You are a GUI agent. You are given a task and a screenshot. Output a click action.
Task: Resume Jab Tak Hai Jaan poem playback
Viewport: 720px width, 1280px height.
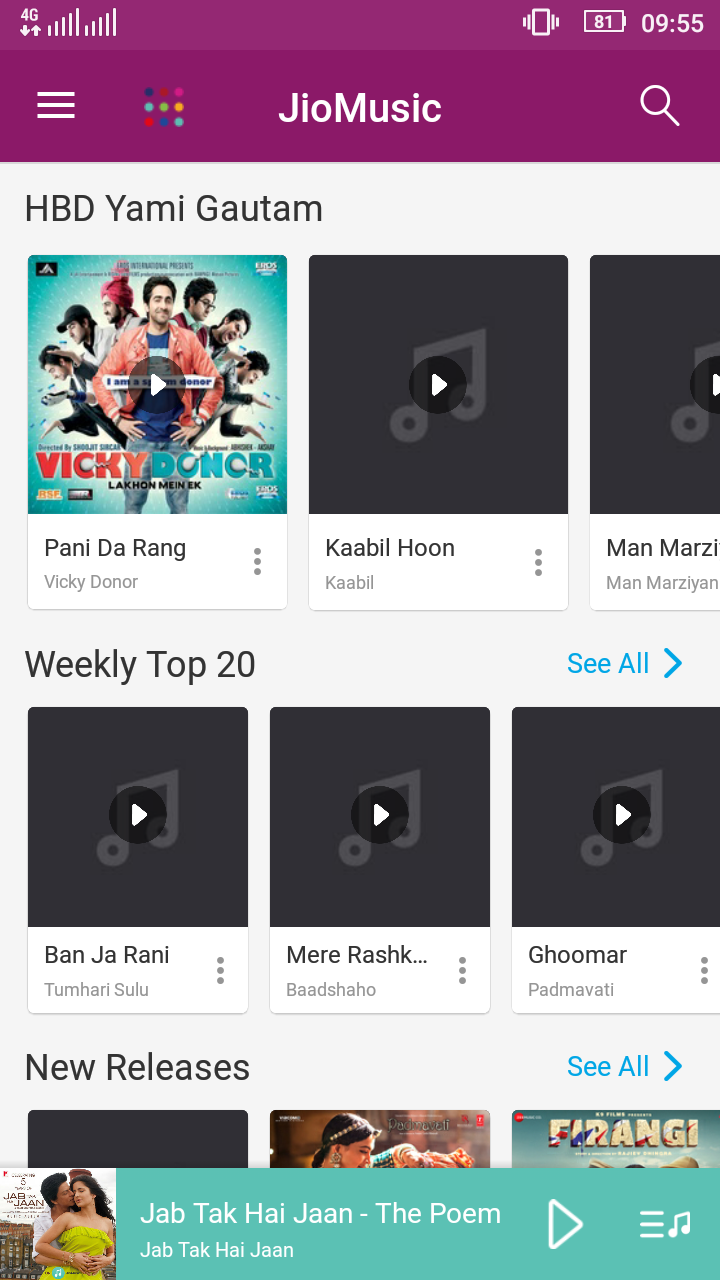[x=564, y=1224]
